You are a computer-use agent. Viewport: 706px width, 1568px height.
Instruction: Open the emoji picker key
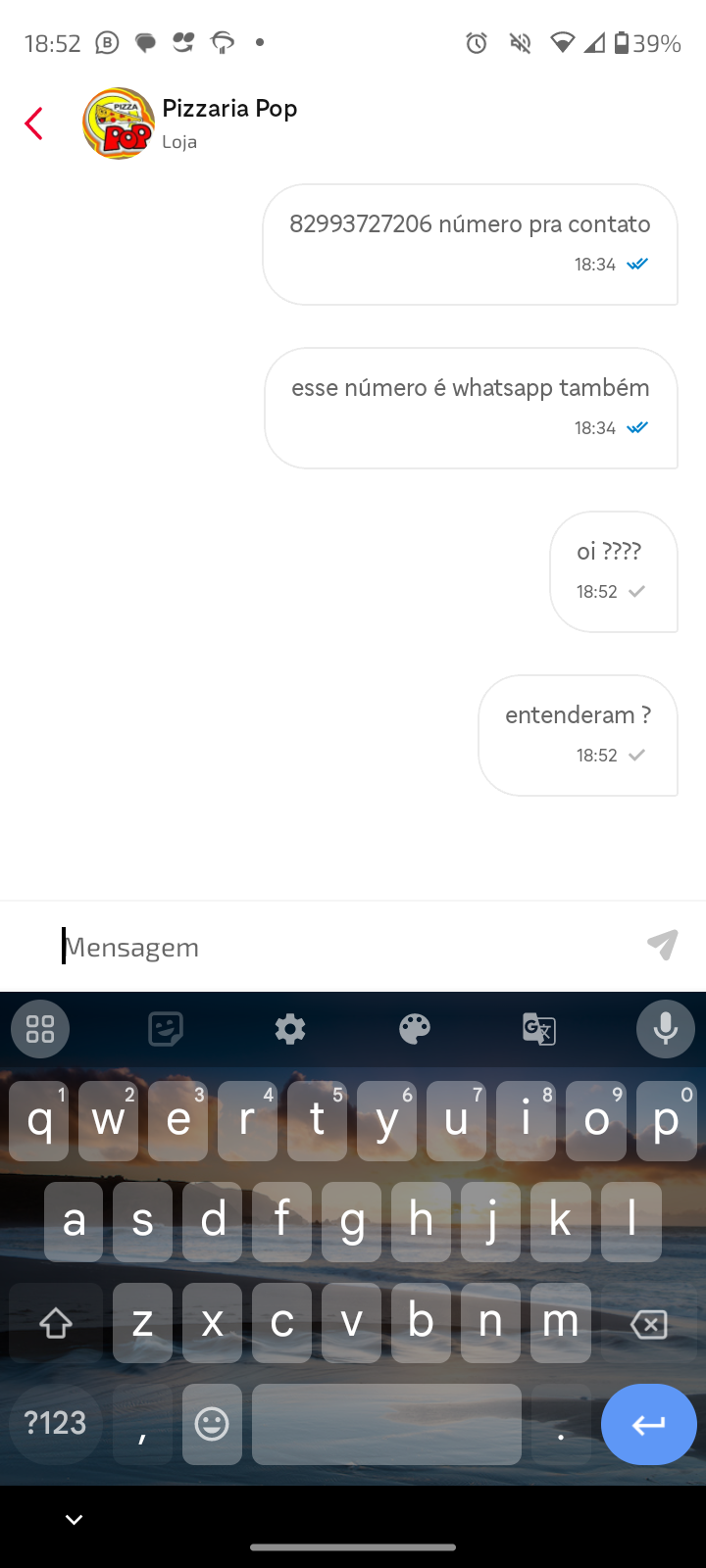212,1424
